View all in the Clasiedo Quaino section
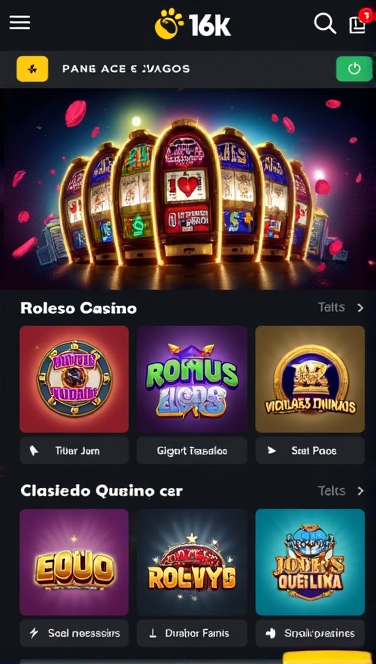 [341, 491]
